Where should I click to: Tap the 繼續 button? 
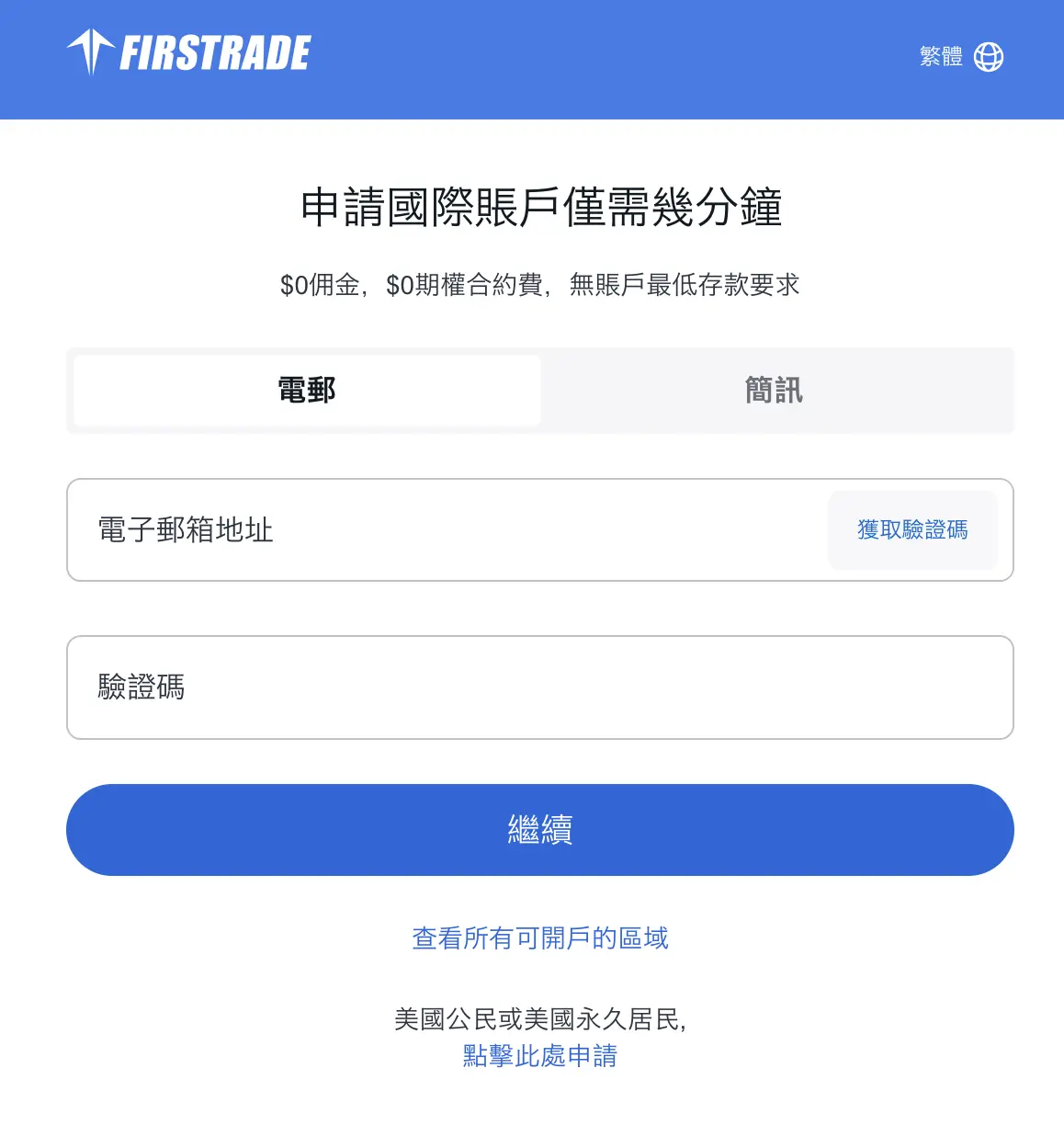pyautogui.click(x=540, y=830)
